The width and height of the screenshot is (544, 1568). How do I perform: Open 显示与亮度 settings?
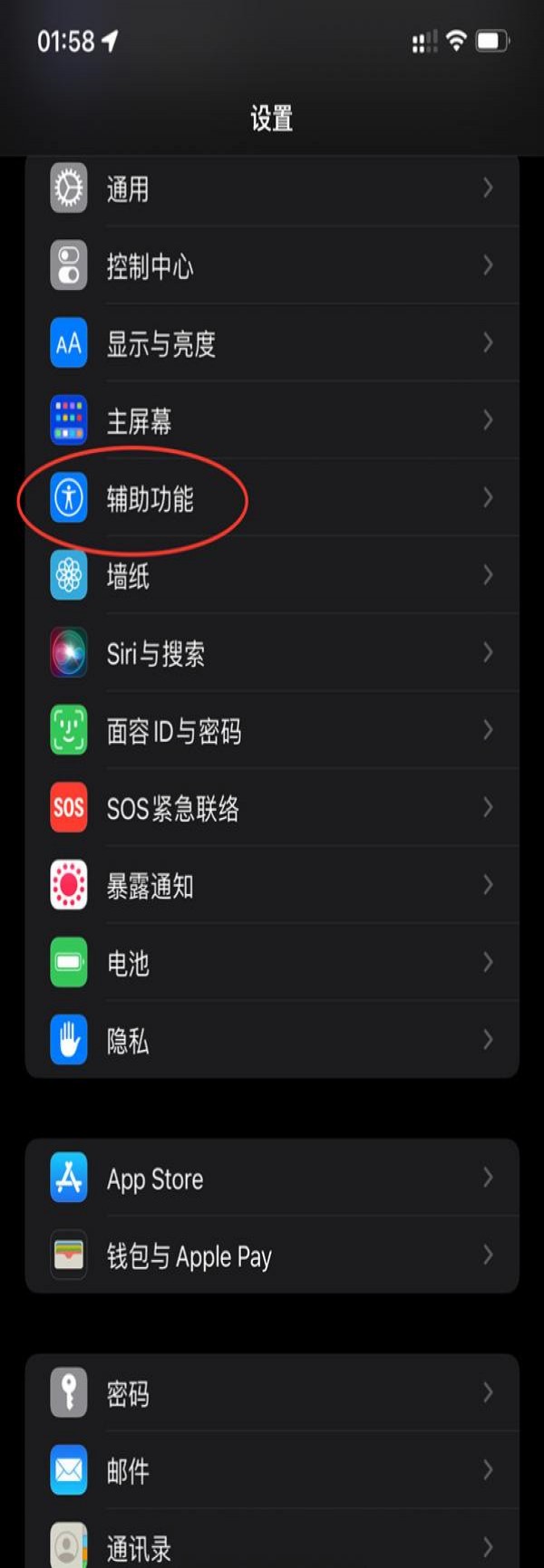[x=272, y=343]
